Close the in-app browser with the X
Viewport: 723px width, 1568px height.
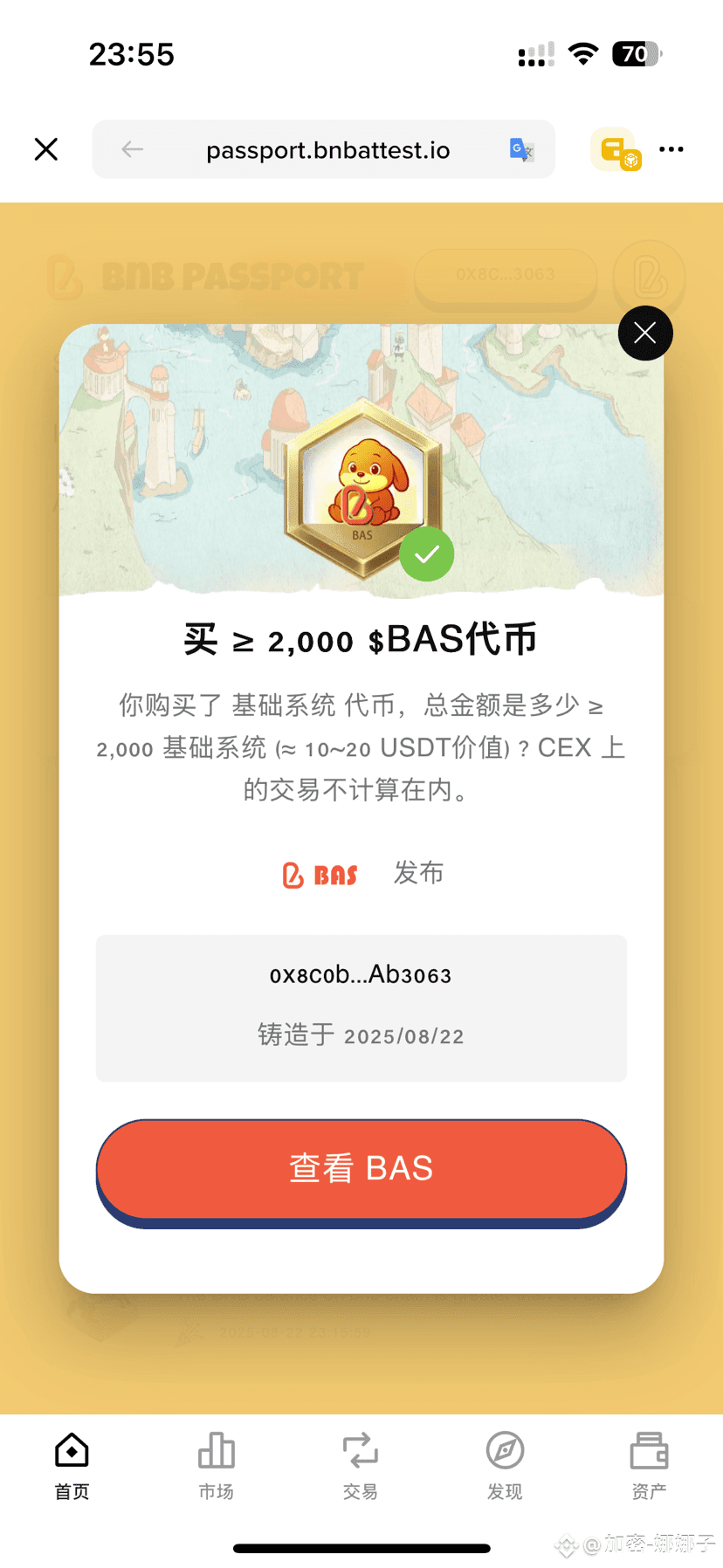click(x=46, y=149)
